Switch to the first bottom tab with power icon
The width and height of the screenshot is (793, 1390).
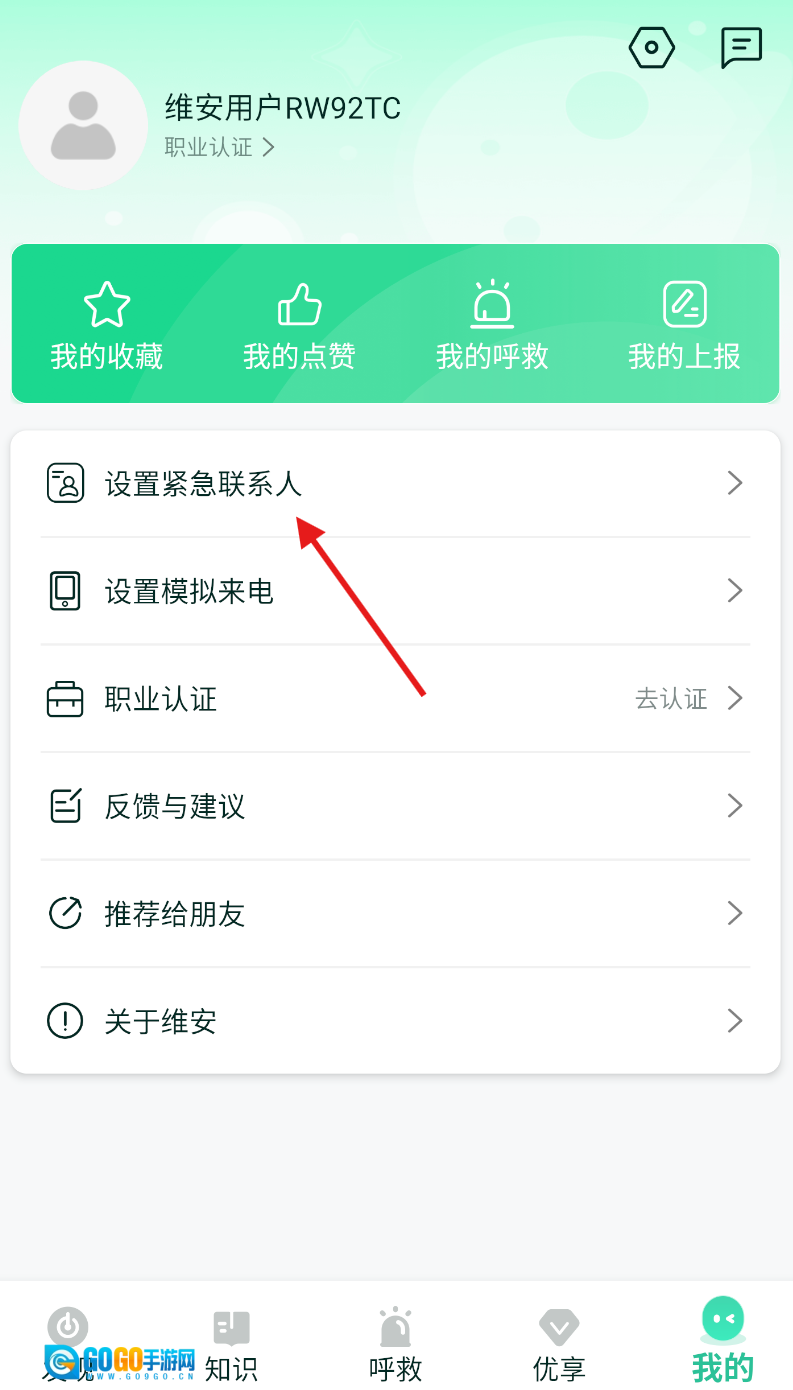(68, 1340)
